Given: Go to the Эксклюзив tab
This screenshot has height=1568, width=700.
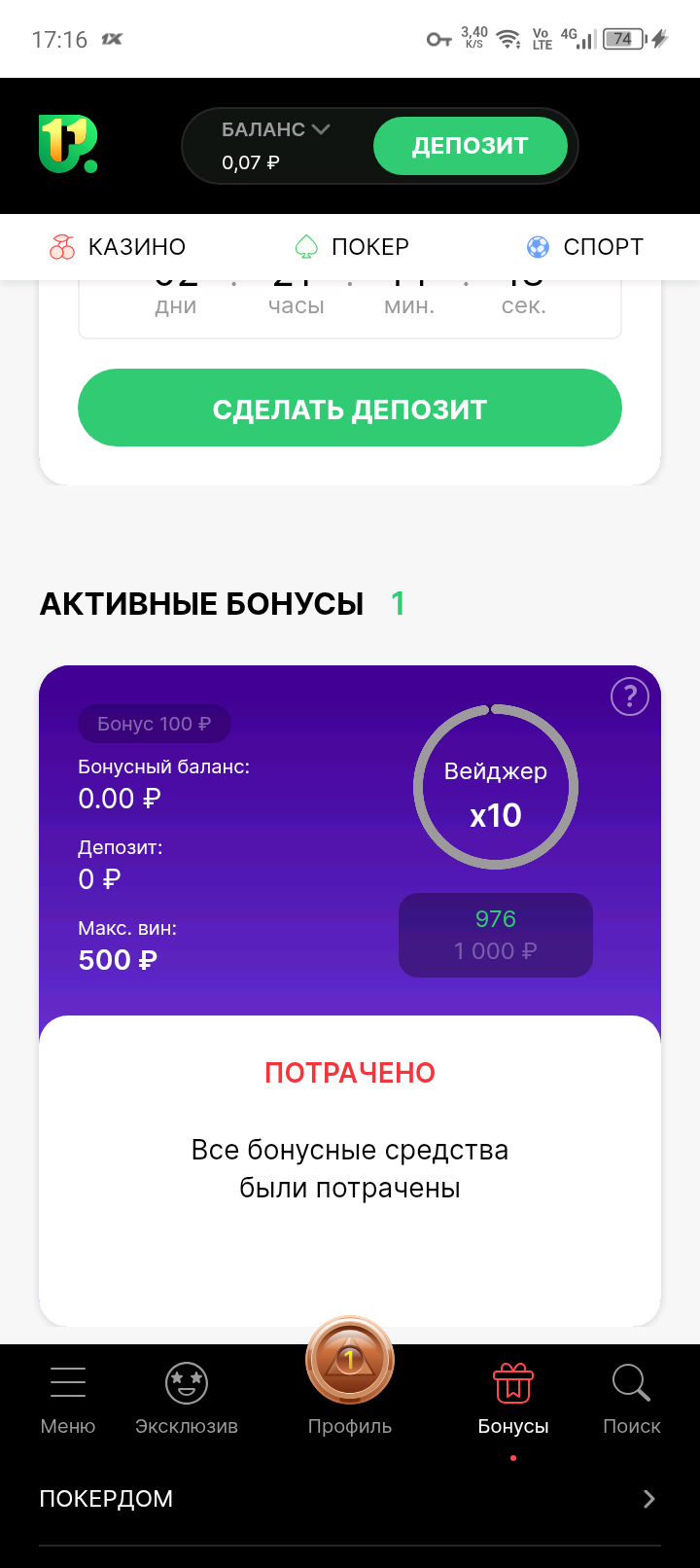Looking at the screenshot, I should click(x=187, y=1399).
